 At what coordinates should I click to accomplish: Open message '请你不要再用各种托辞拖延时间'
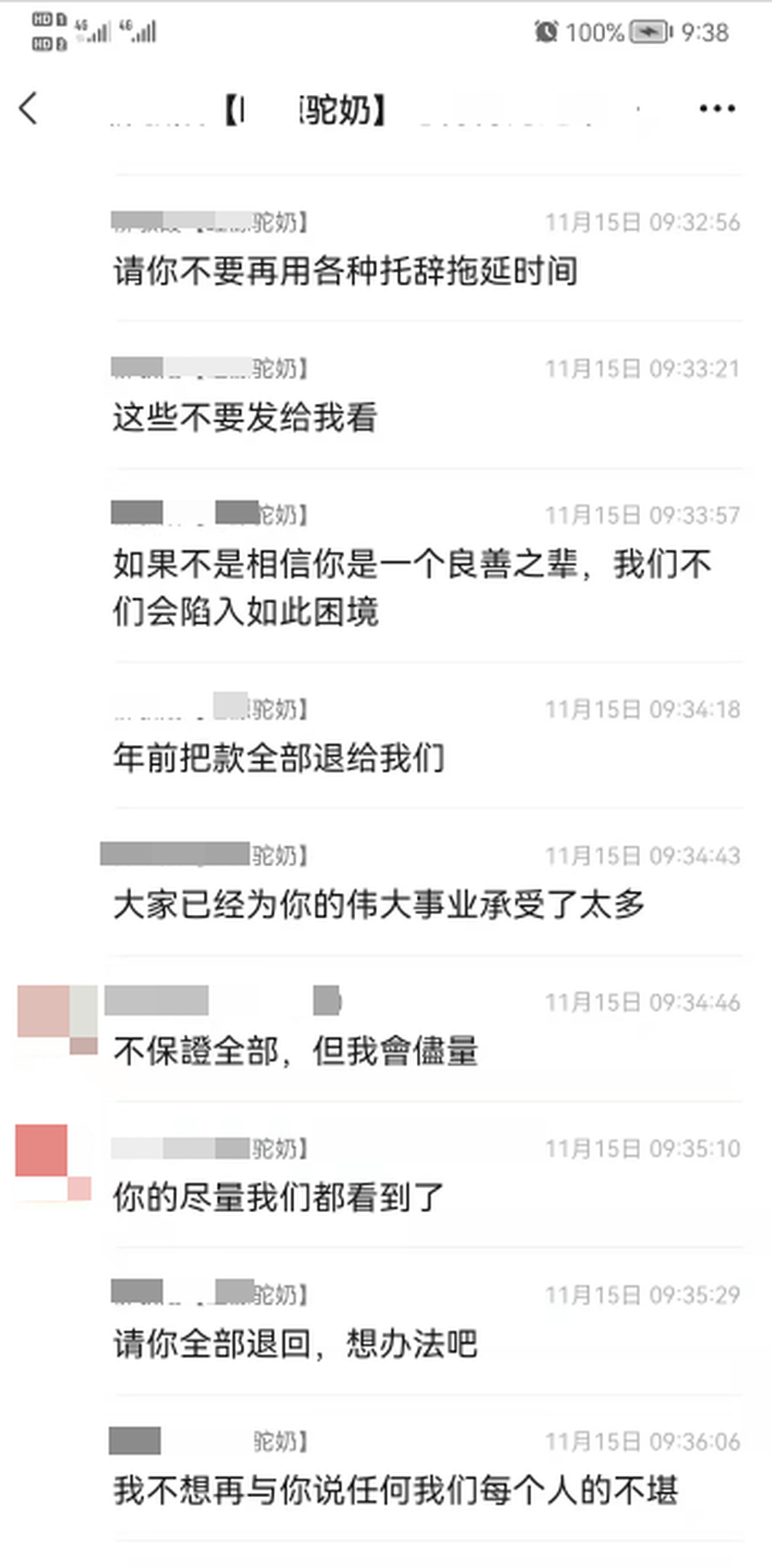[345, 271]
